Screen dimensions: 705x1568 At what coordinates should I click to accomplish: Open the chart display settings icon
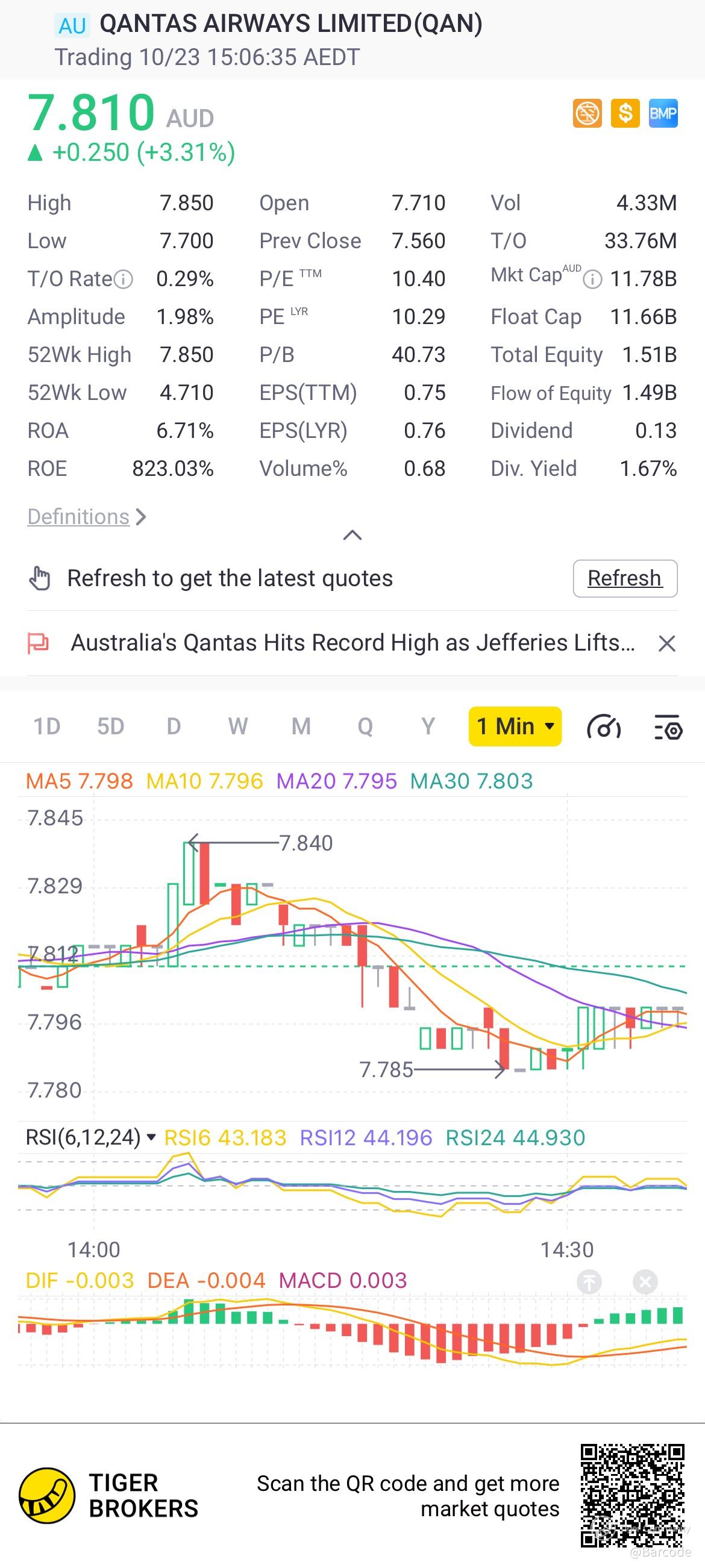(x=668, y=727)
